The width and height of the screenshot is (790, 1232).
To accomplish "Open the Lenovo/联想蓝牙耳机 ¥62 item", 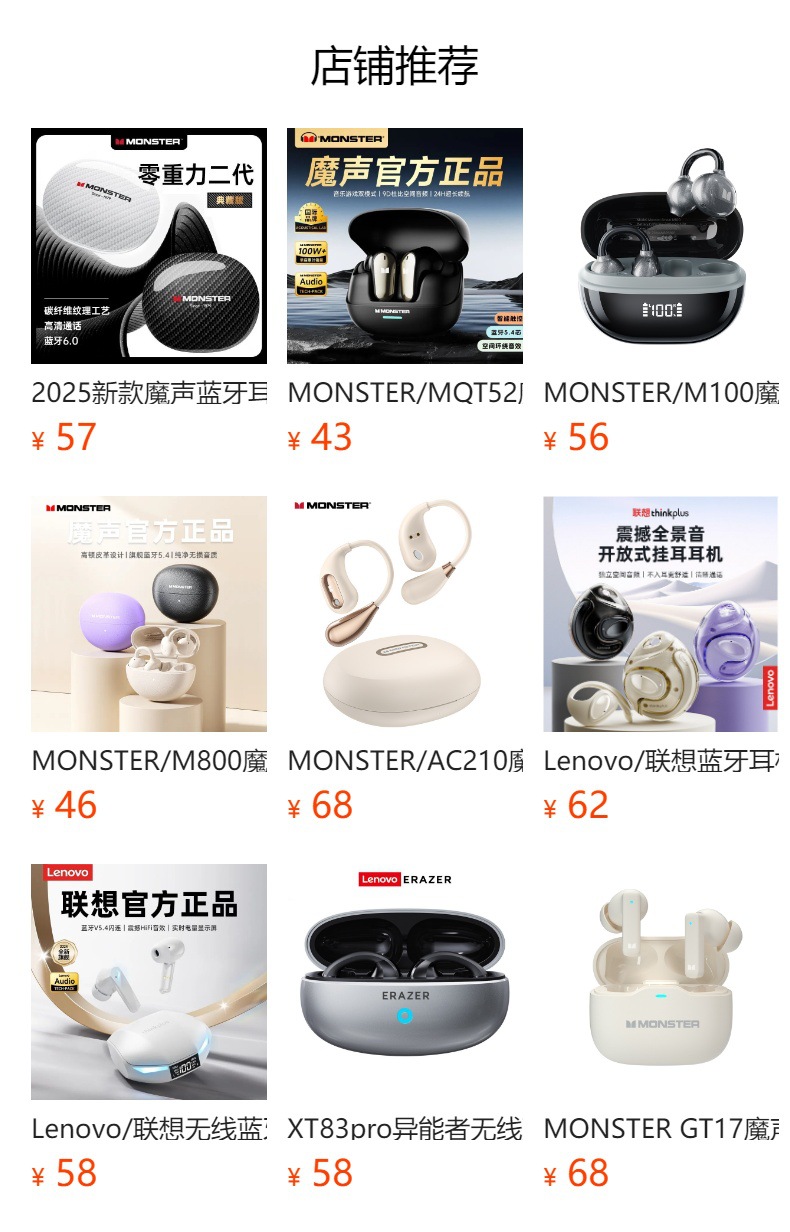I will [661, 614].
